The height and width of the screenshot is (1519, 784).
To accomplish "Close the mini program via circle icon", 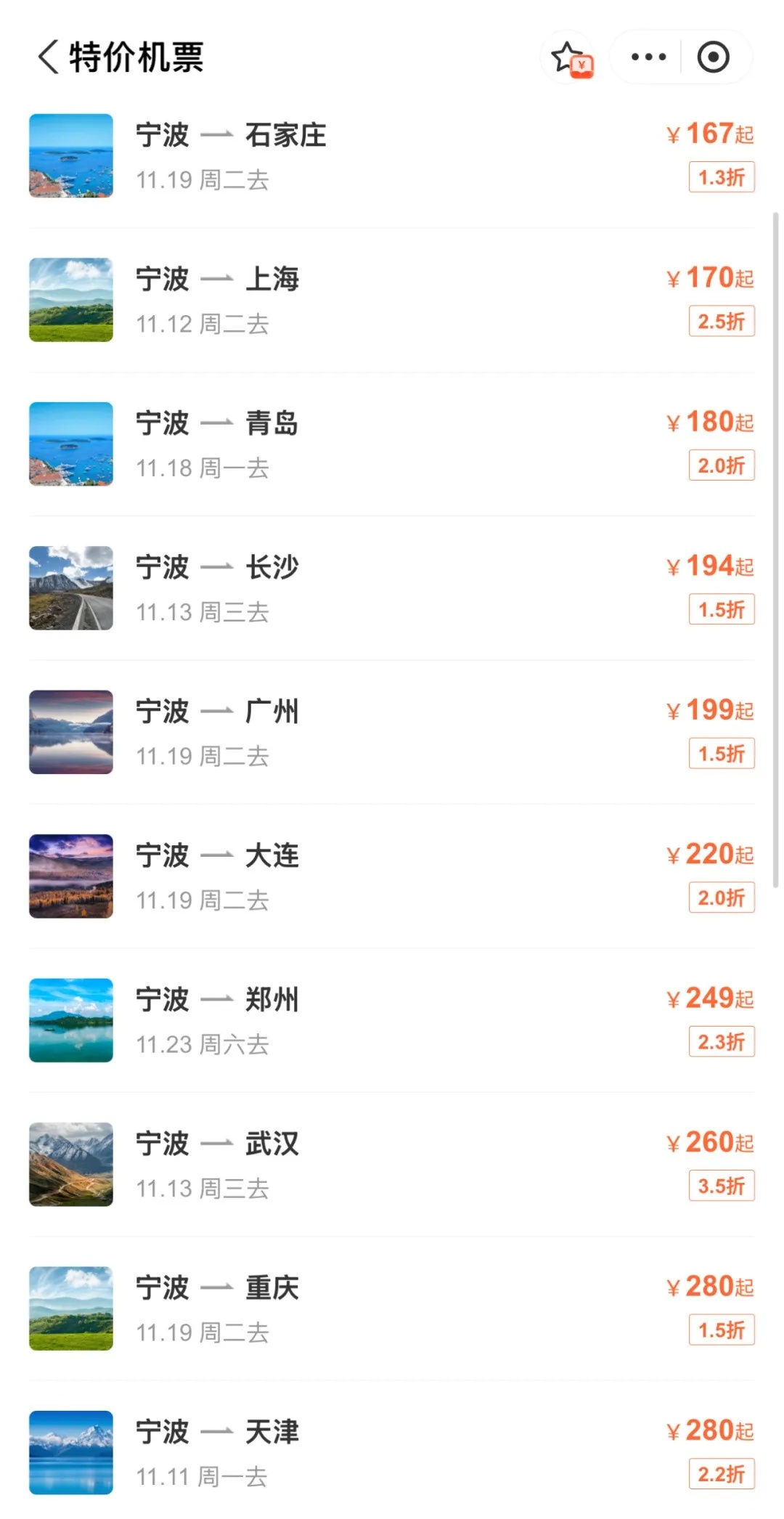I will pyautogui.click(x=713, y=57).
